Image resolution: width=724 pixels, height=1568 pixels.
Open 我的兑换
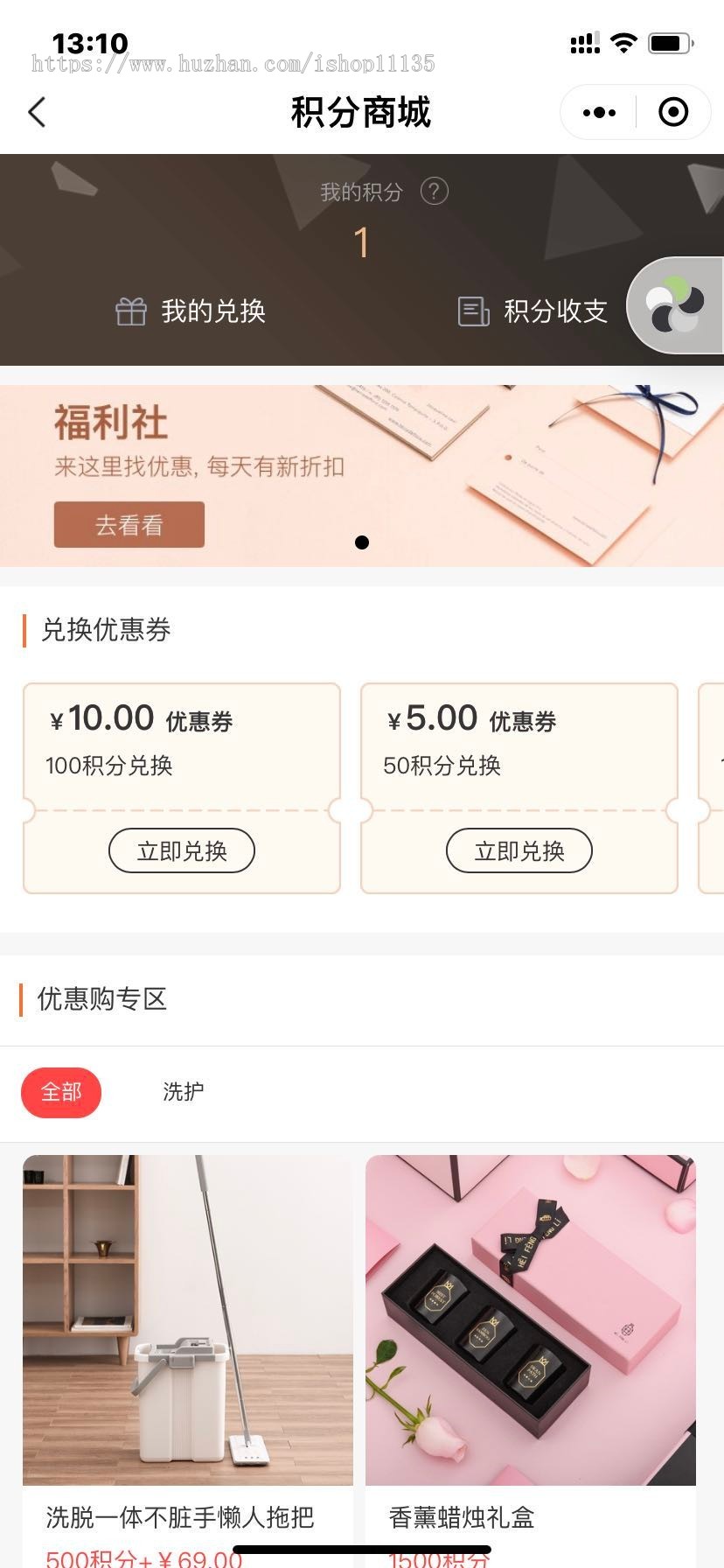[x=191, y=311]
